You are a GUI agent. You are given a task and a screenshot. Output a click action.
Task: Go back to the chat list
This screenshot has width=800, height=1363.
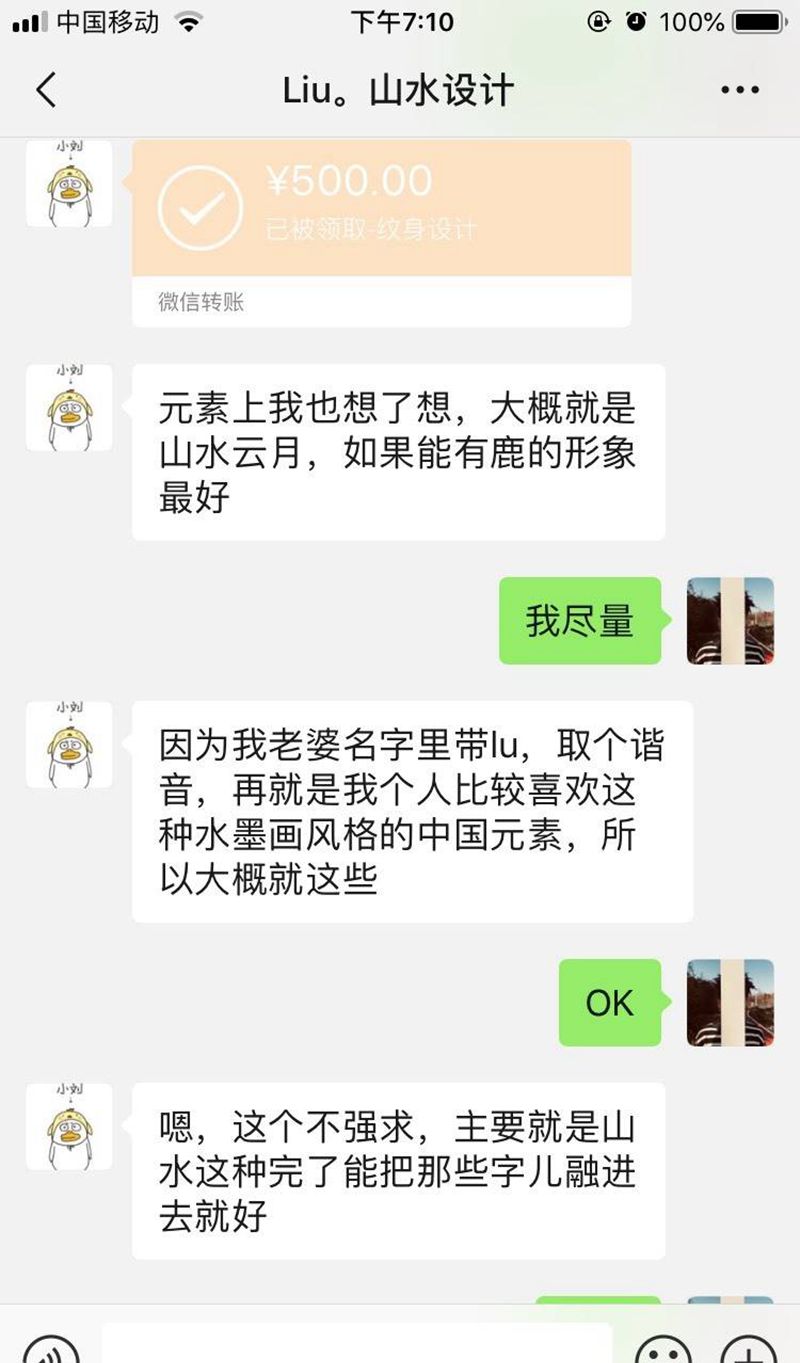[46, 91]
